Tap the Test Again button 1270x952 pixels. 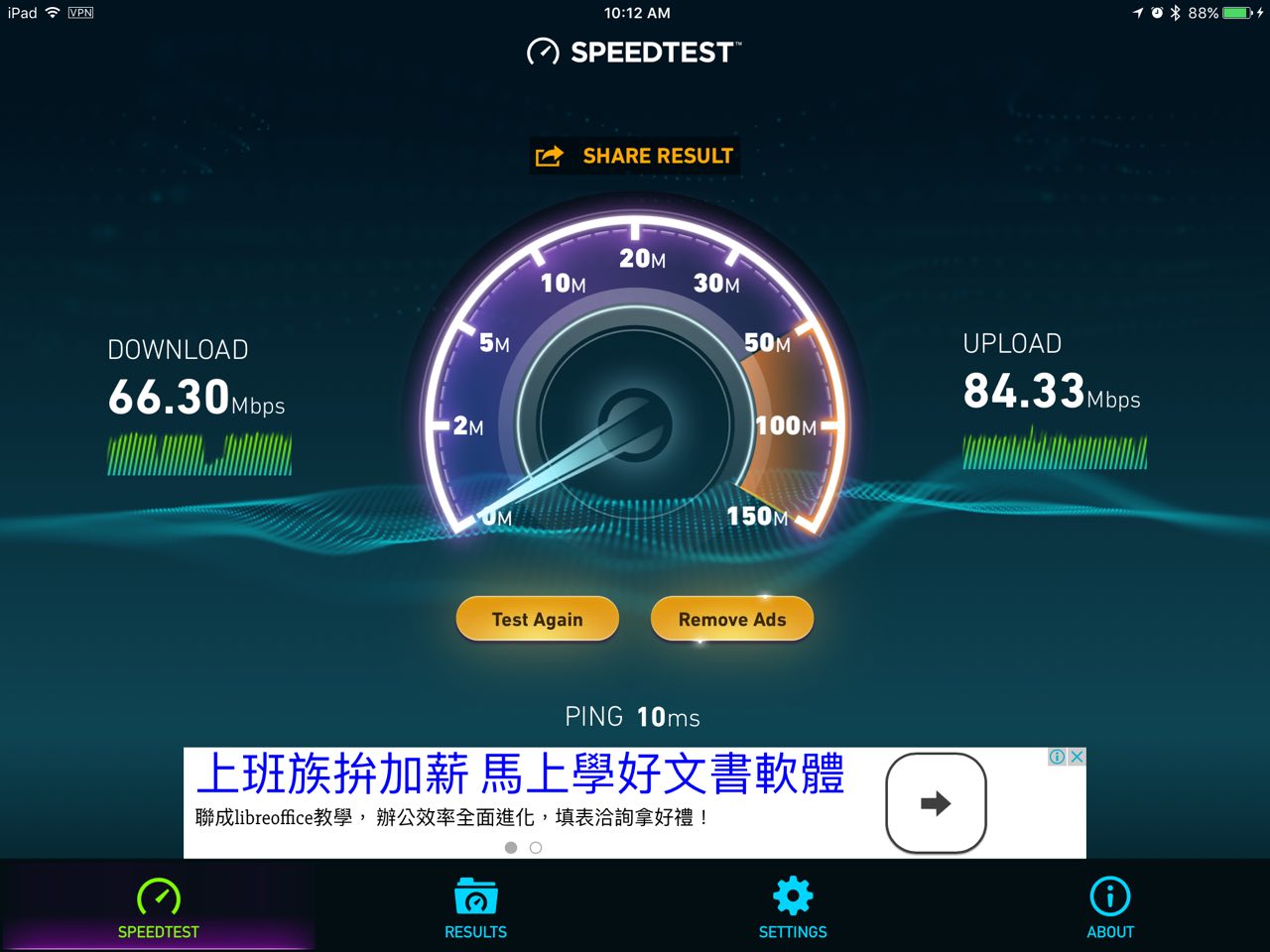(537, 619)
